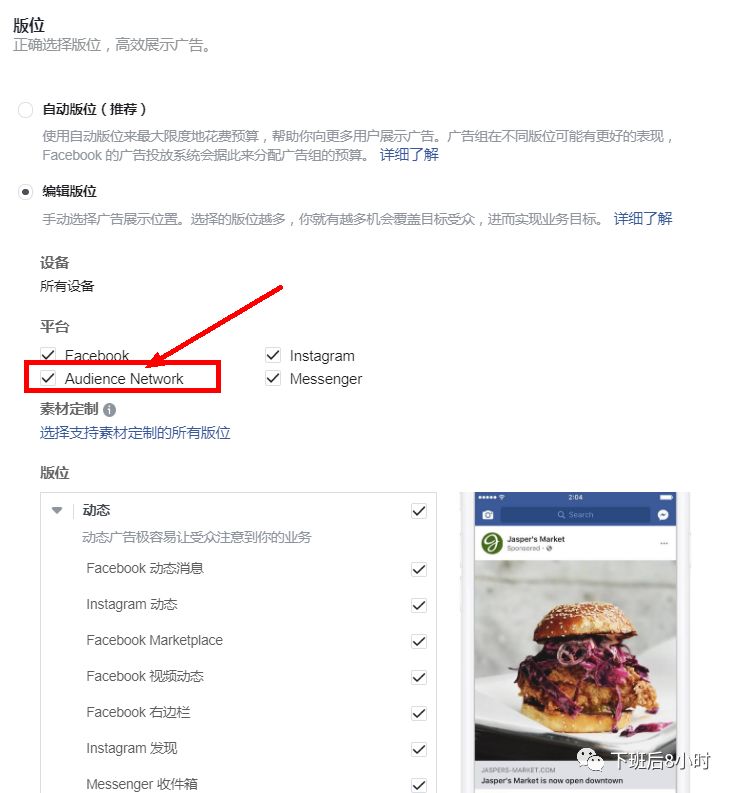734x793 pixels.
Task: Select the 自动版位（推荐）radio option
Action: click(x=25, y=110)
